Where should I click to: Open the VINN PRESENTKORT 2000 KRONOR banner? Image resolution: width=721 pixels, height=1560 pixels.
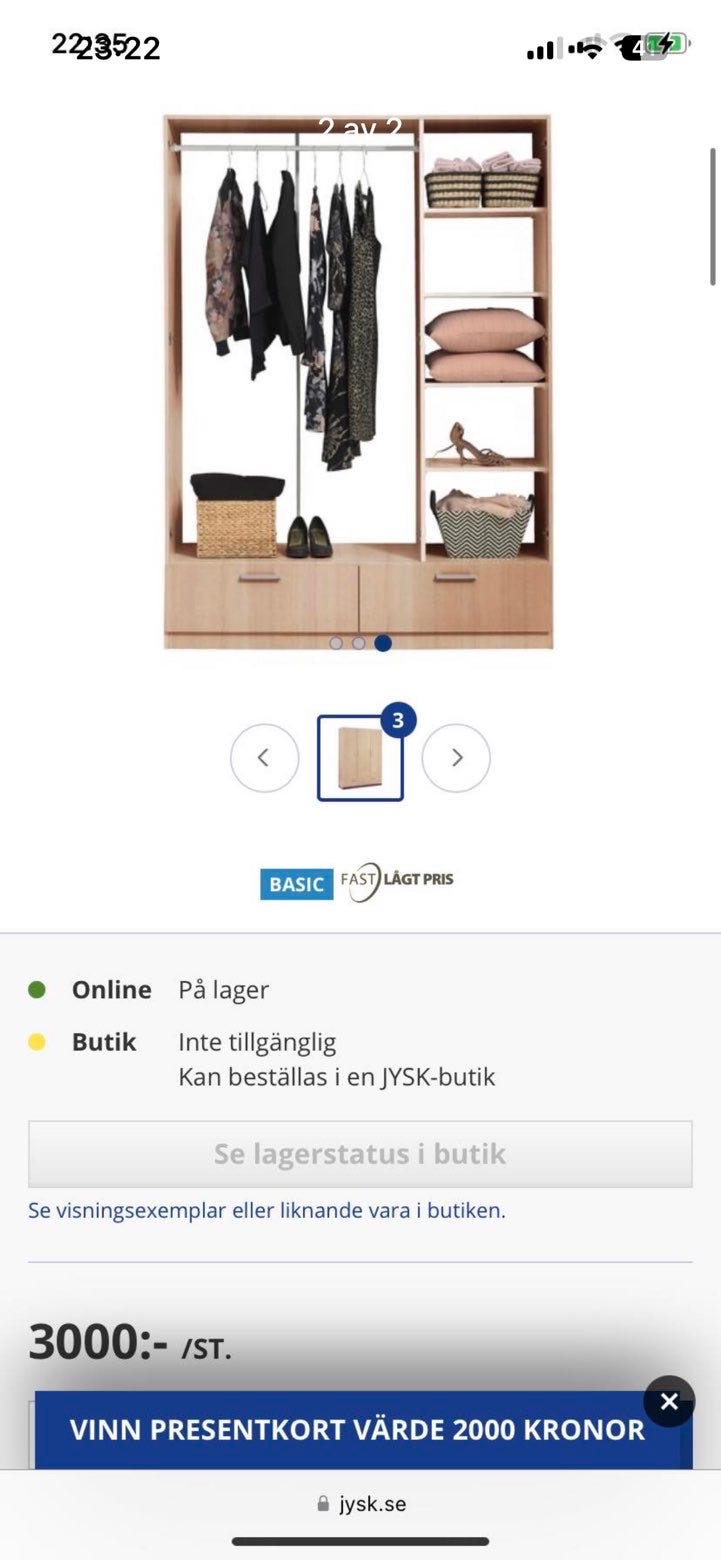pyautogui.click(x=355, y=1430)
